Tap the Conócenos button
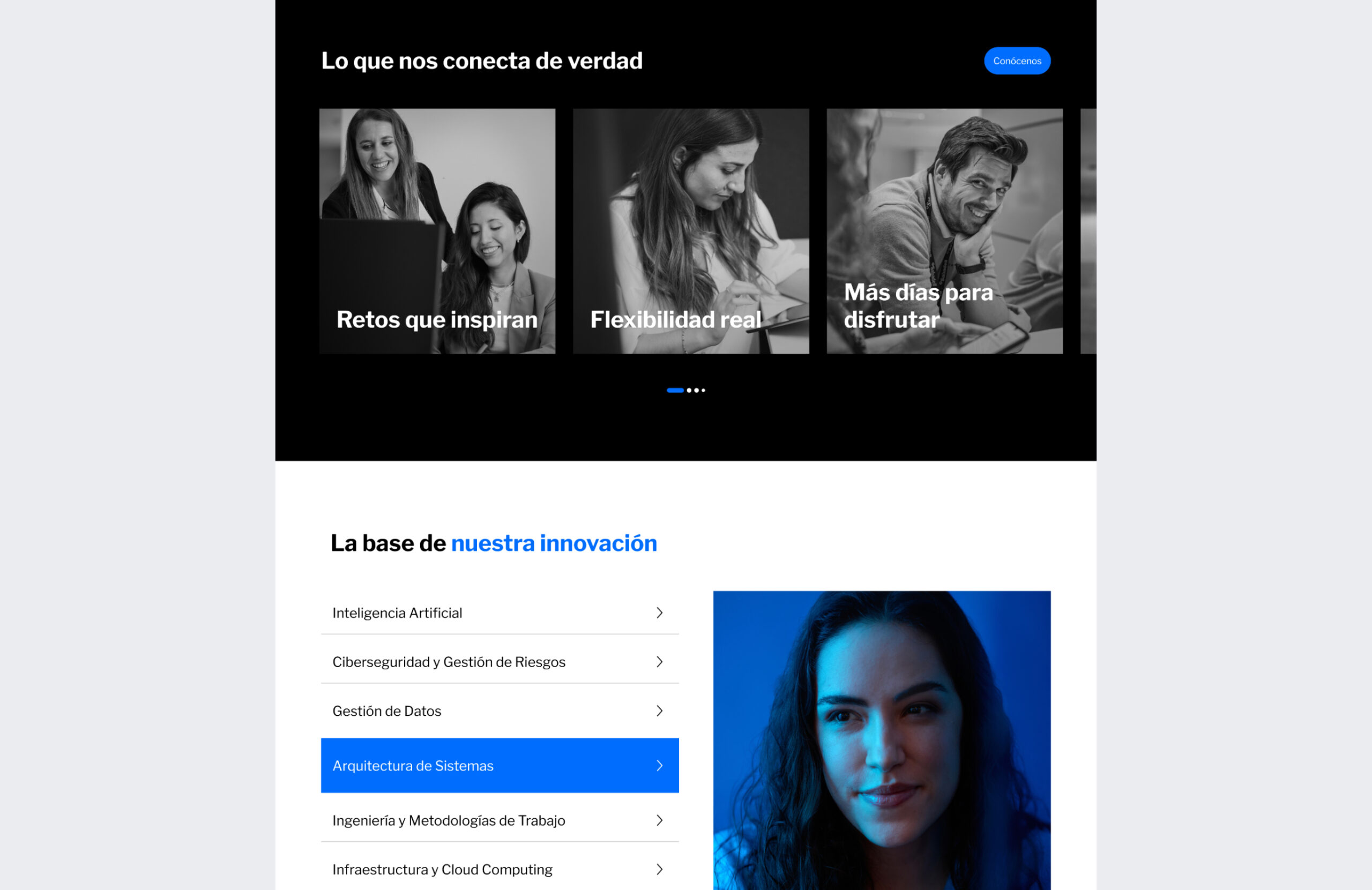 1016,61
